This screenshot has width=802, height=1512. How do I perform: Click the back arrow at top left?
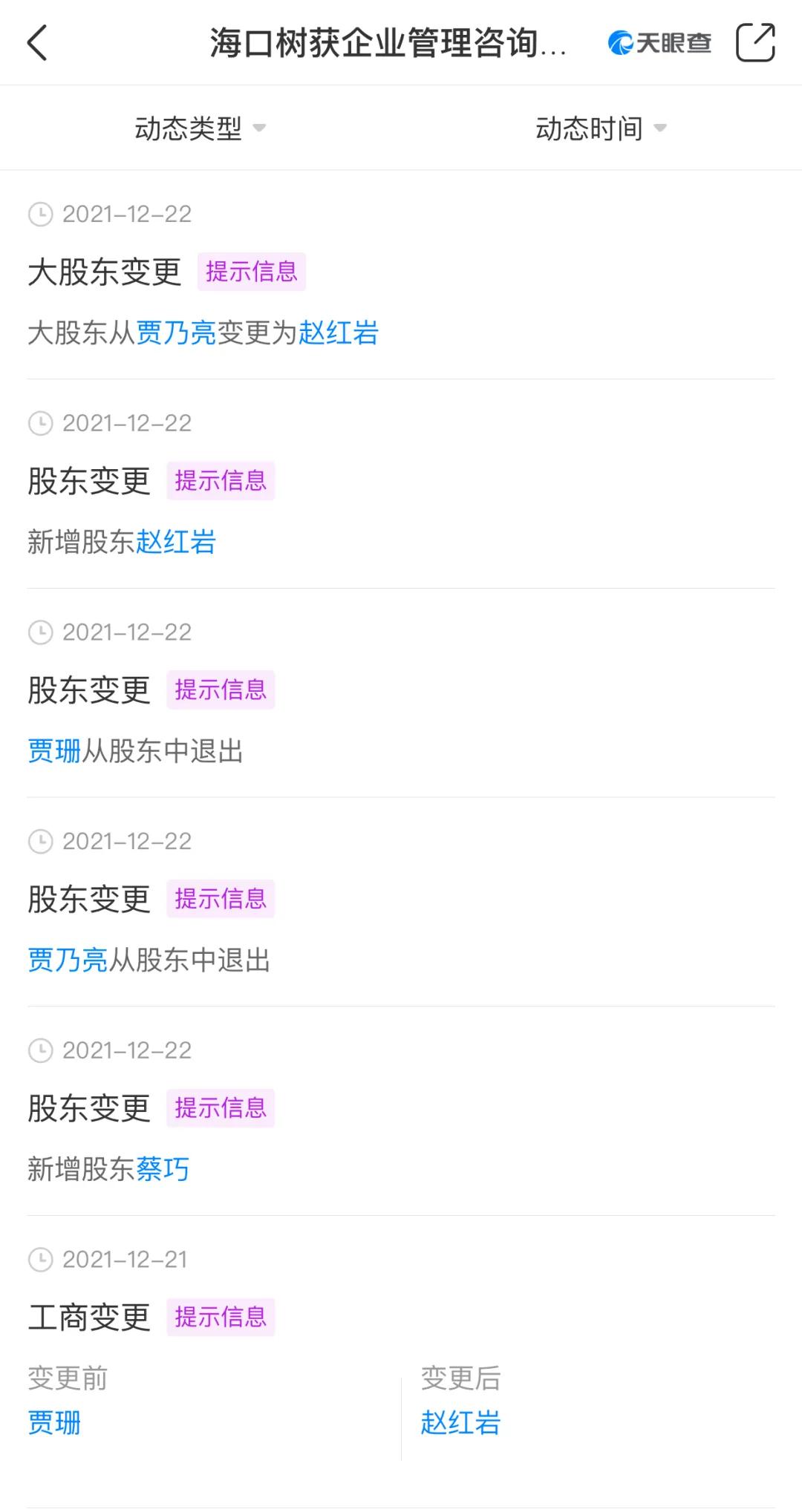click(38, 43)
